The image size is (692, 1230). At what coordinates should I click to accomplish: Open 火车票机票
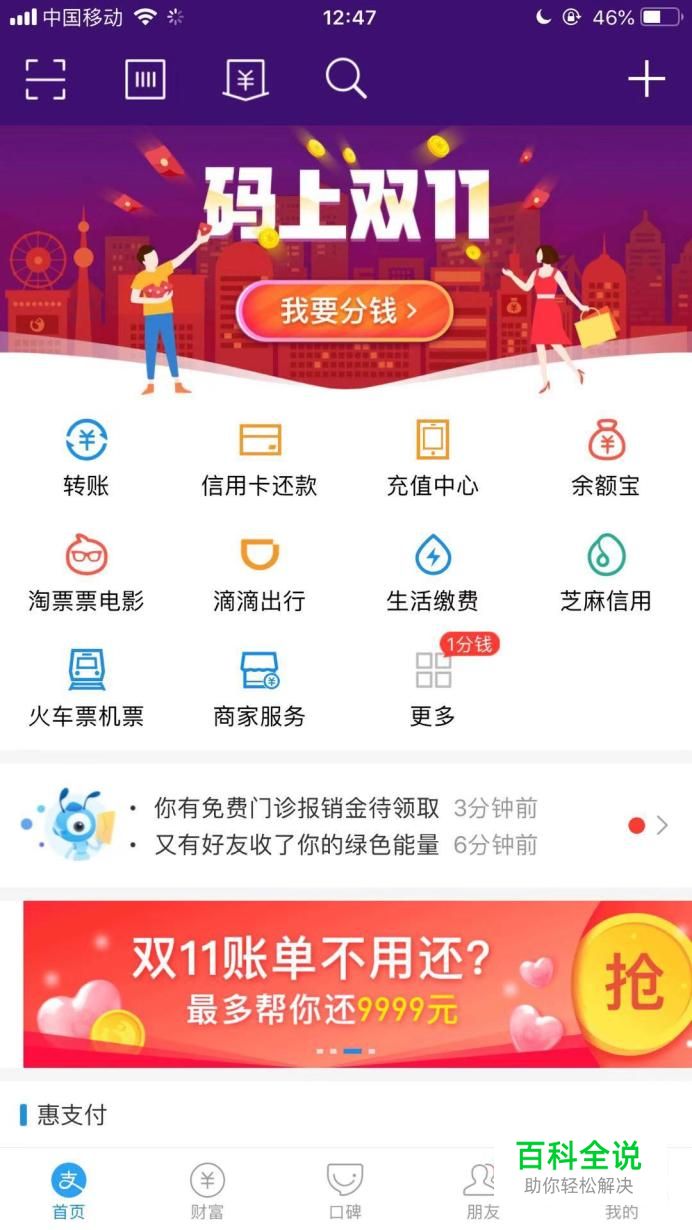(x=86, y=688)
